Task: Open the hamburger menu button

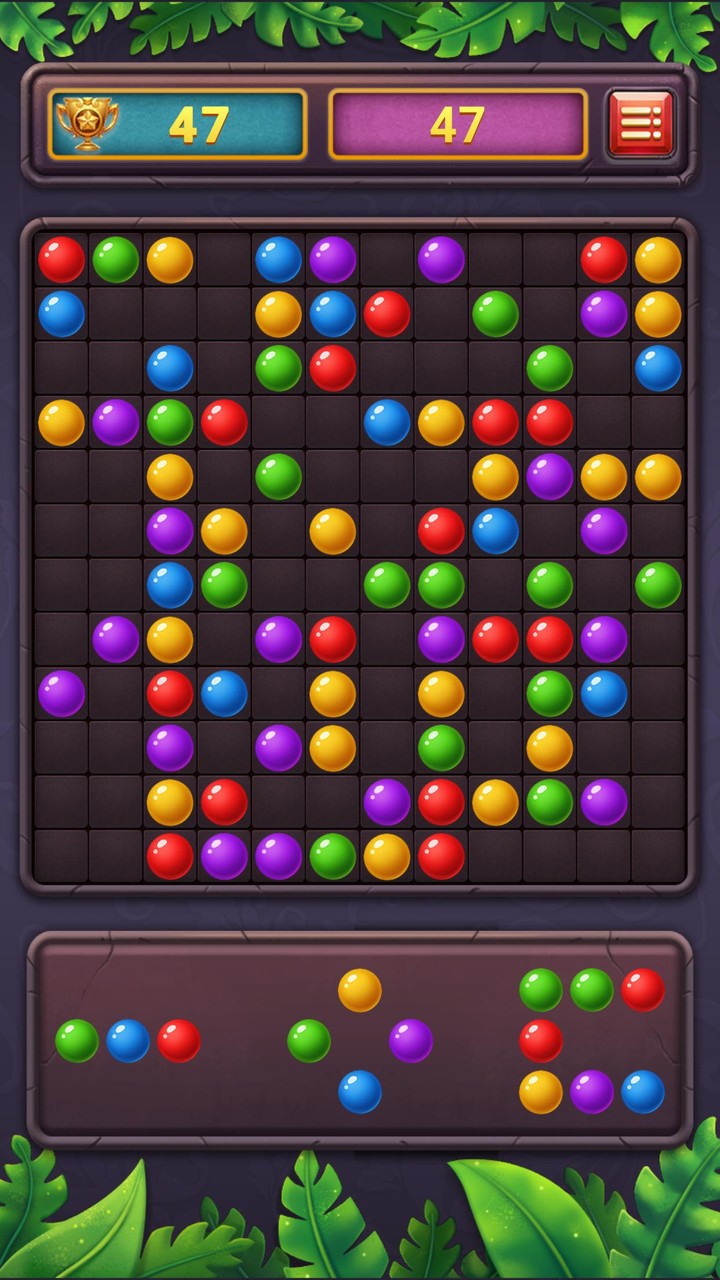Action: coord(641,122)
